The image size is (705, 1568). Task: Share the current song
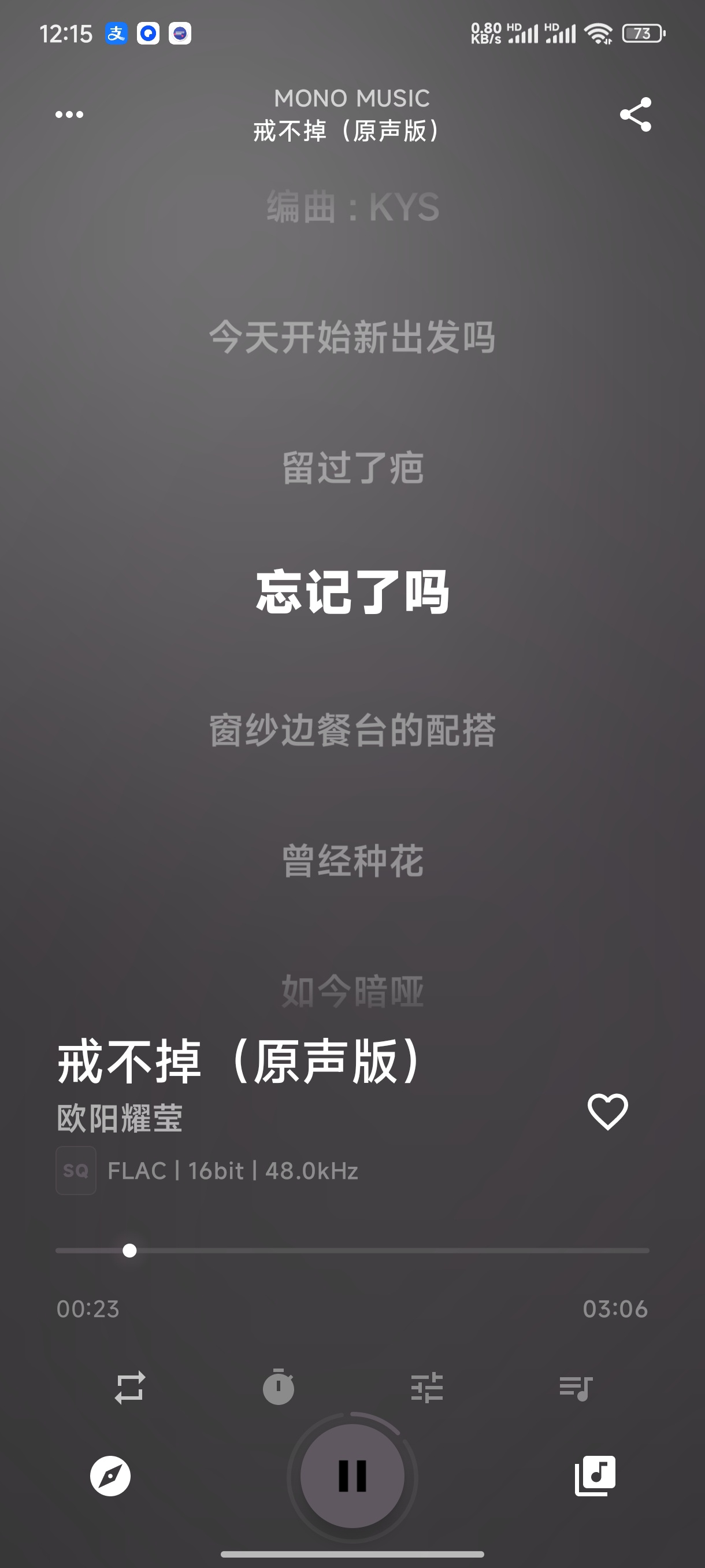tap(636, 114)
